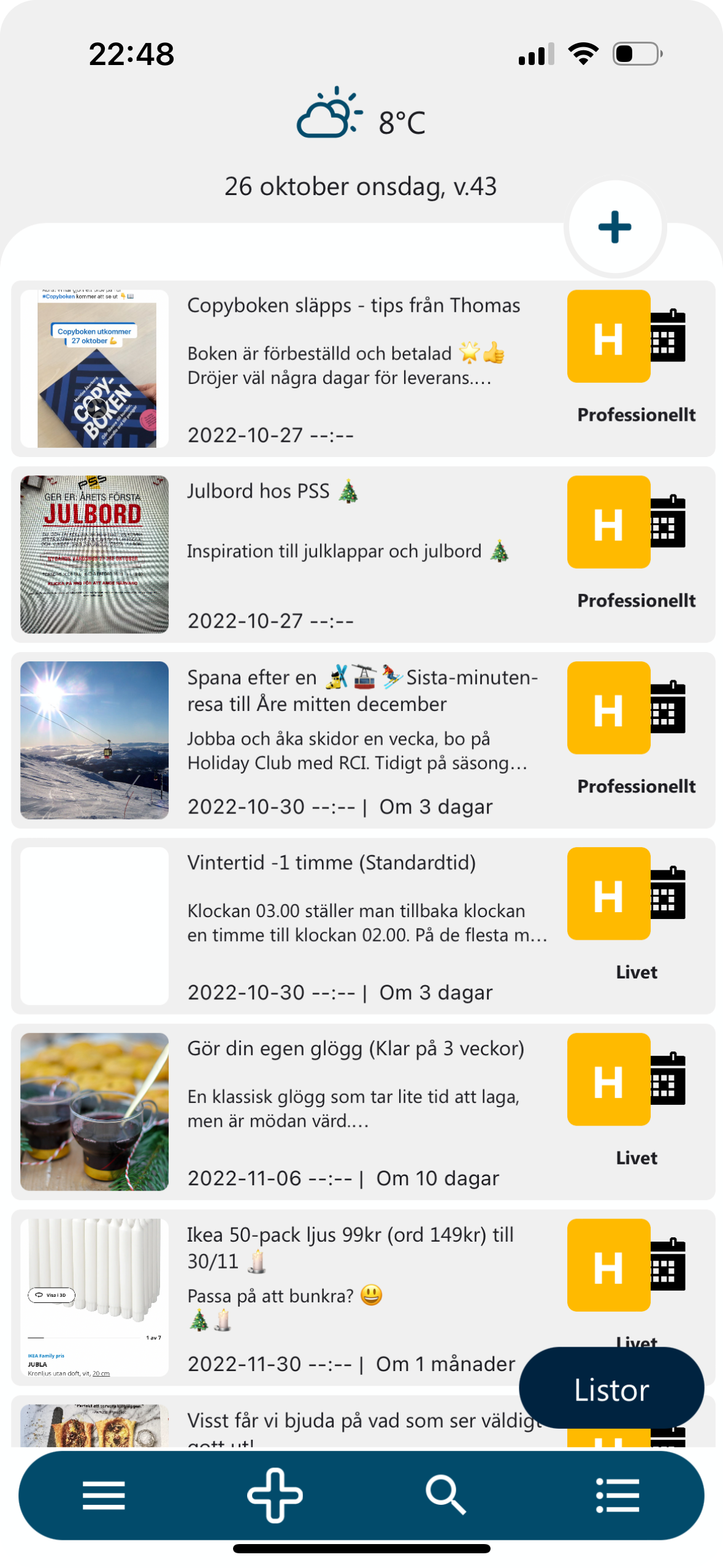Open the bulleted list view icon

(x=618, y=1496)
